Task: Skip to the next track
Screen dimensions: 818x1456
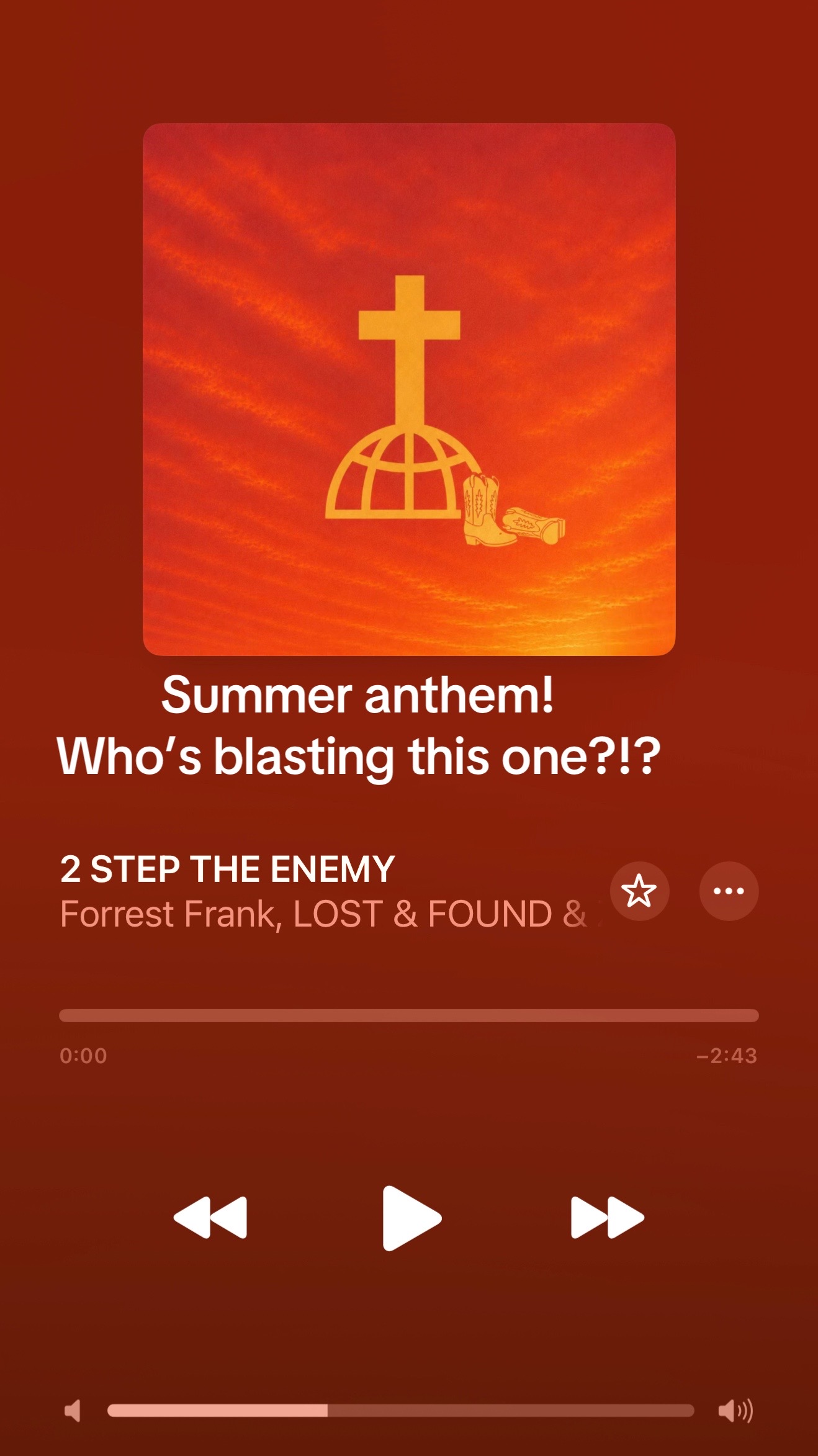Action: point(608,1218)
